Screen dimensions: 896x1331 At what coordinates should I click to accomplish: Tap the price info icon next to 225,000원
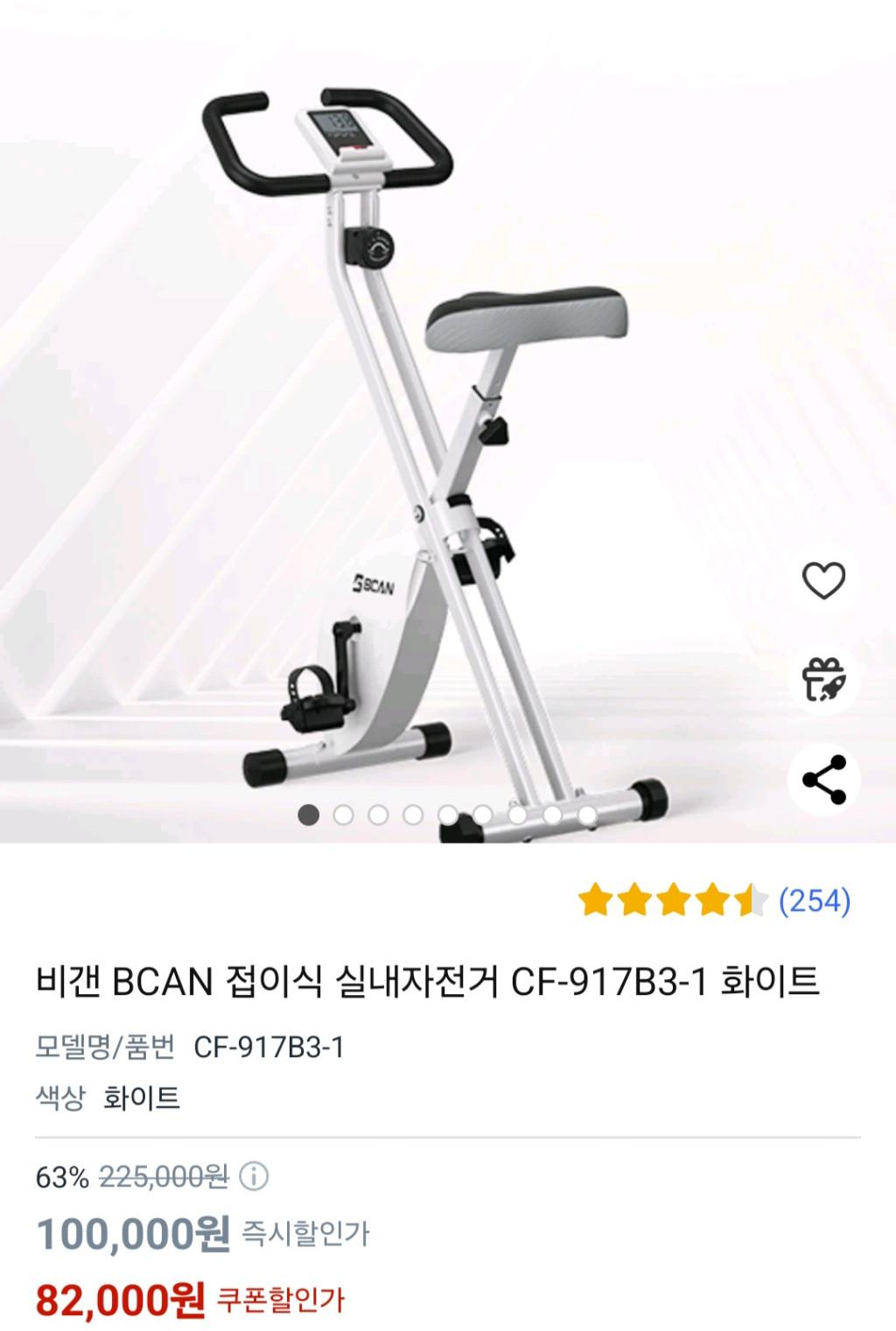pyautogui.click(x=254, y=1176)
